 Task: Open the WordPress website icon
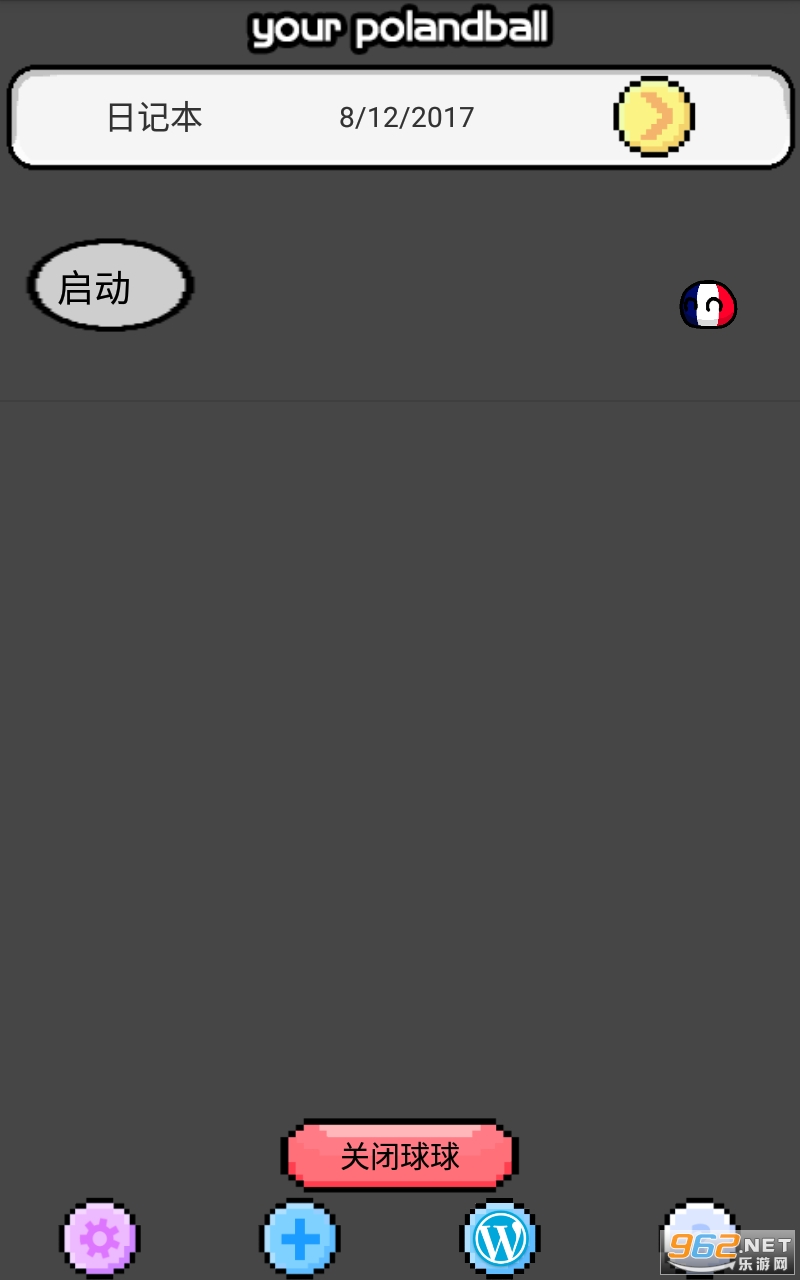tap(500, 1238)
